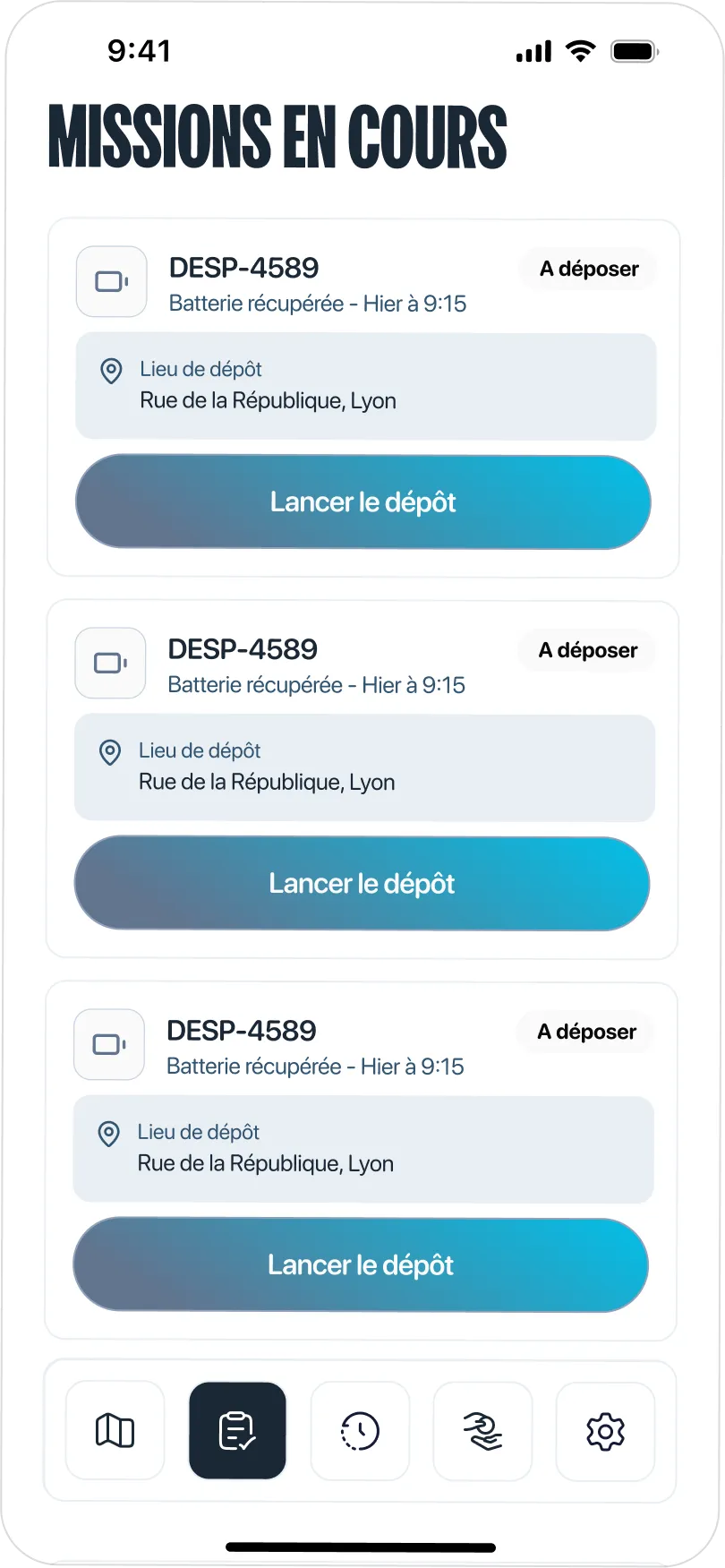The width and height of the screenshot is (725, 1568).
Task: Click the device icon on the second mission card
Action: pyautogui.click(x=110, y=663)
